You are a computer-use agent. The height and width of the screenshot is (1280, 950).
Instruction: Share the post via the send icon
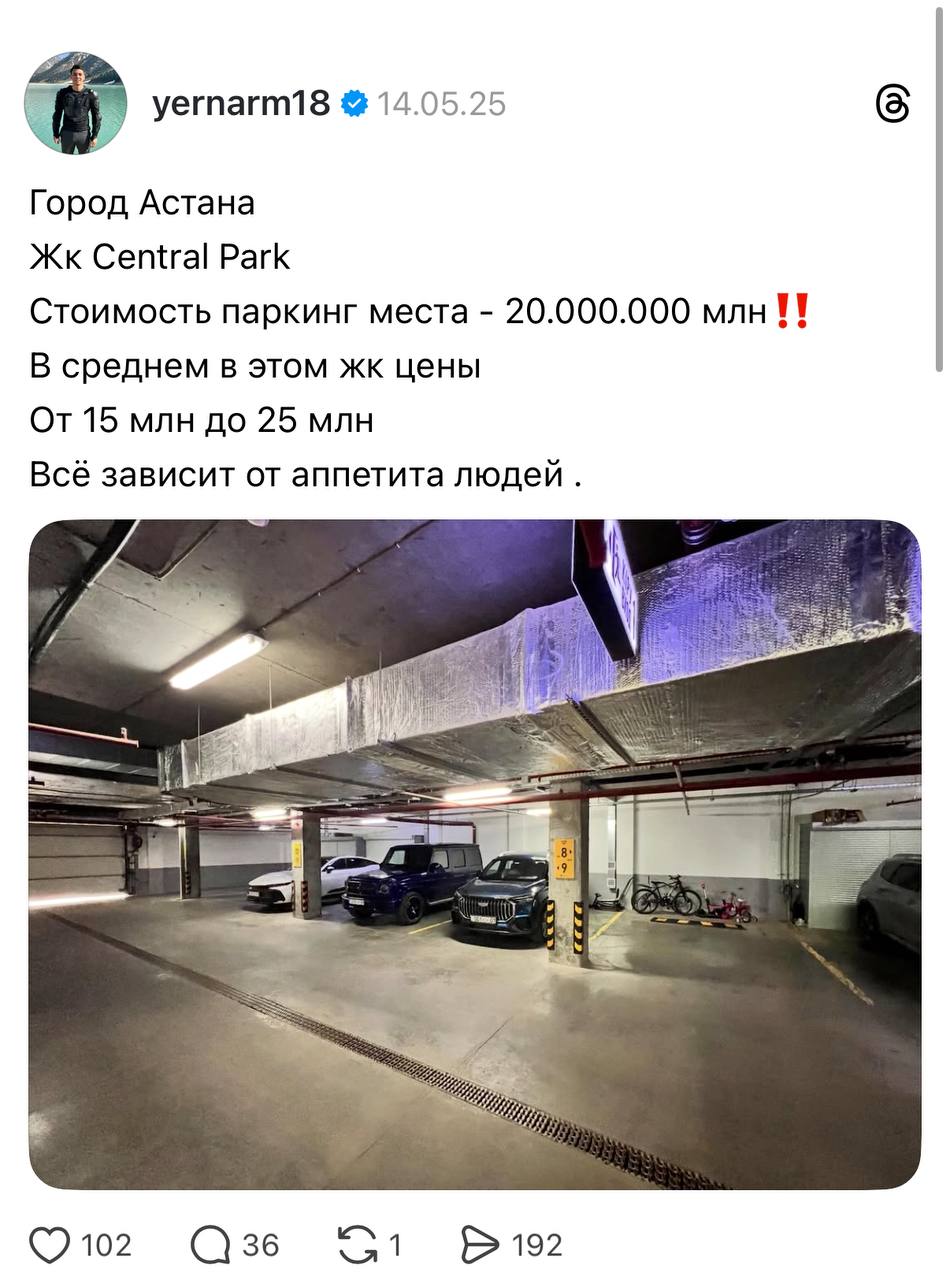(x=480, y=1245)
